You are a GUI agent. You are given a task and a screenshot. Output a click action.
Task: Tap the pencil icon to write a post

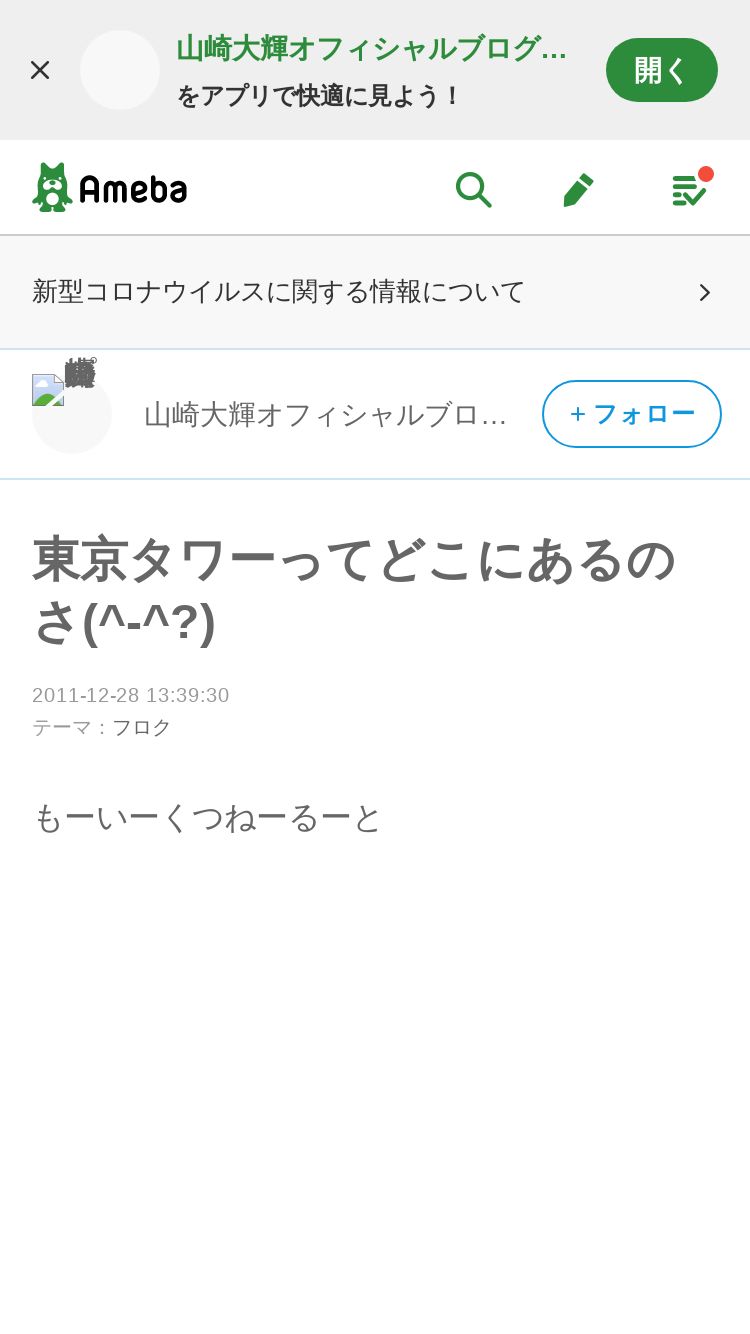pos(579,189)
